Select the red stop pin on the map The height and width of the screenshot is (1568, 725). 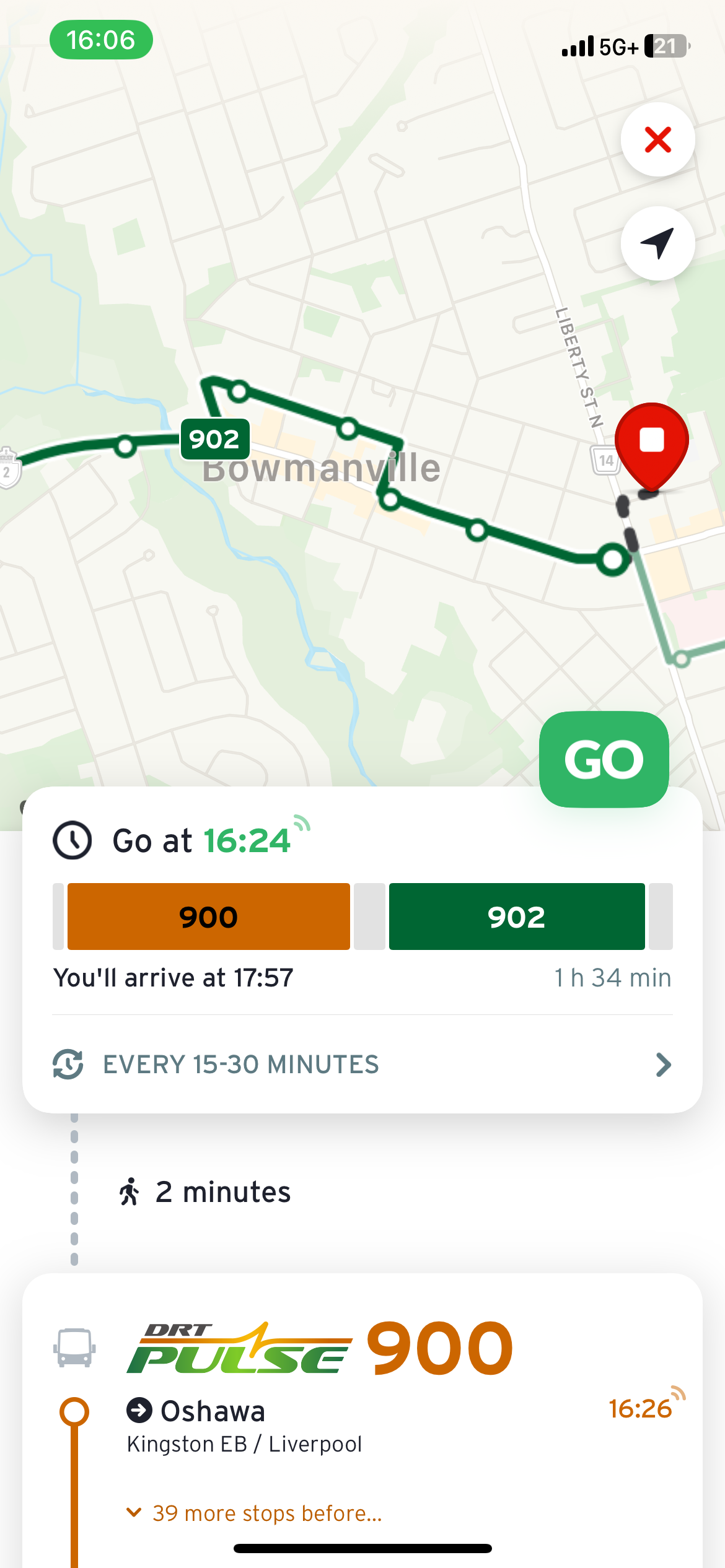click(x=652, y=440)
